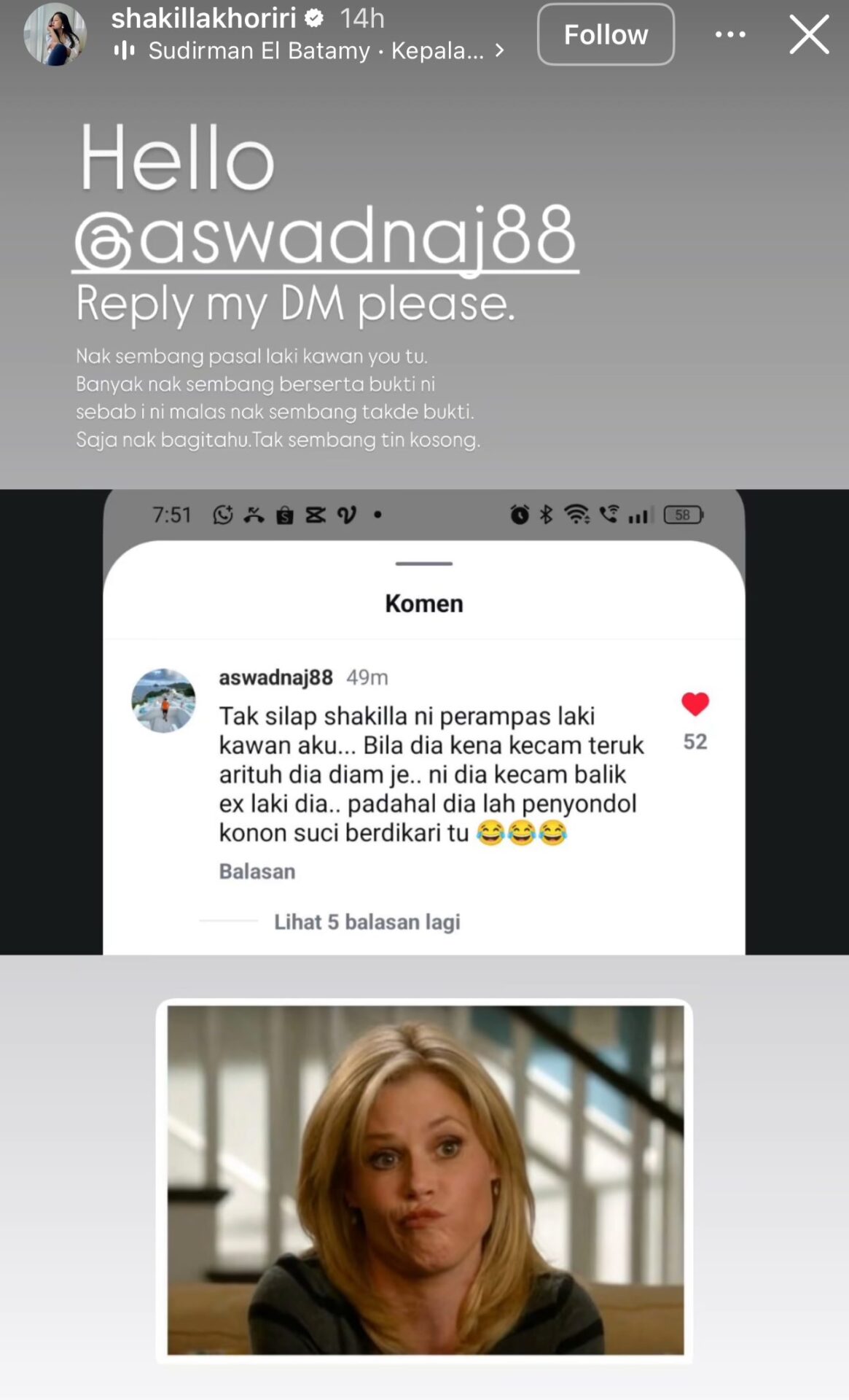Open the @aswadnaj88 mention
The image size is (849, 1400).
click(325, 237)
